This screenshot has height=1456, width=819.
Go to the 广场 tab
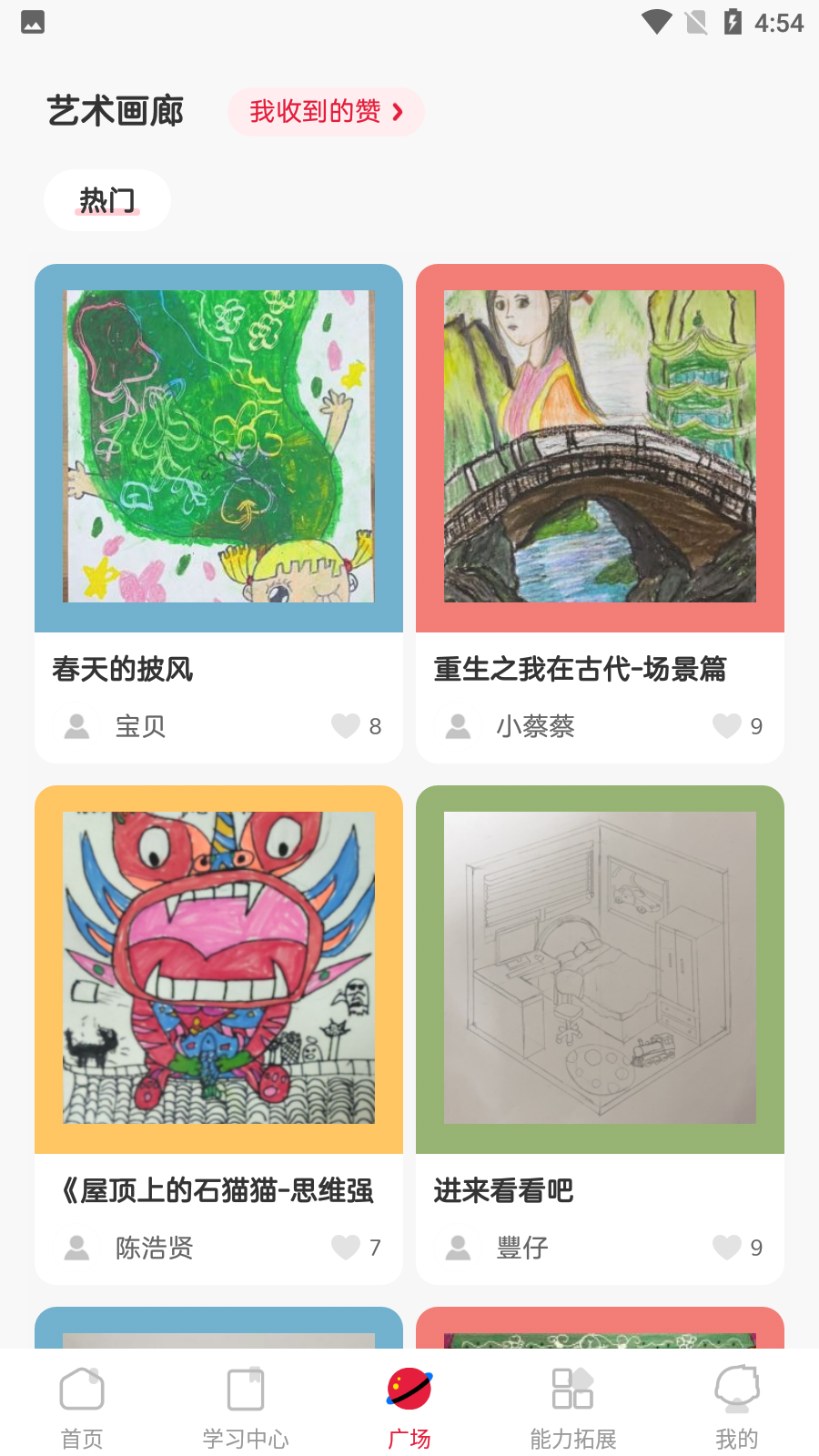[409, 1407]
